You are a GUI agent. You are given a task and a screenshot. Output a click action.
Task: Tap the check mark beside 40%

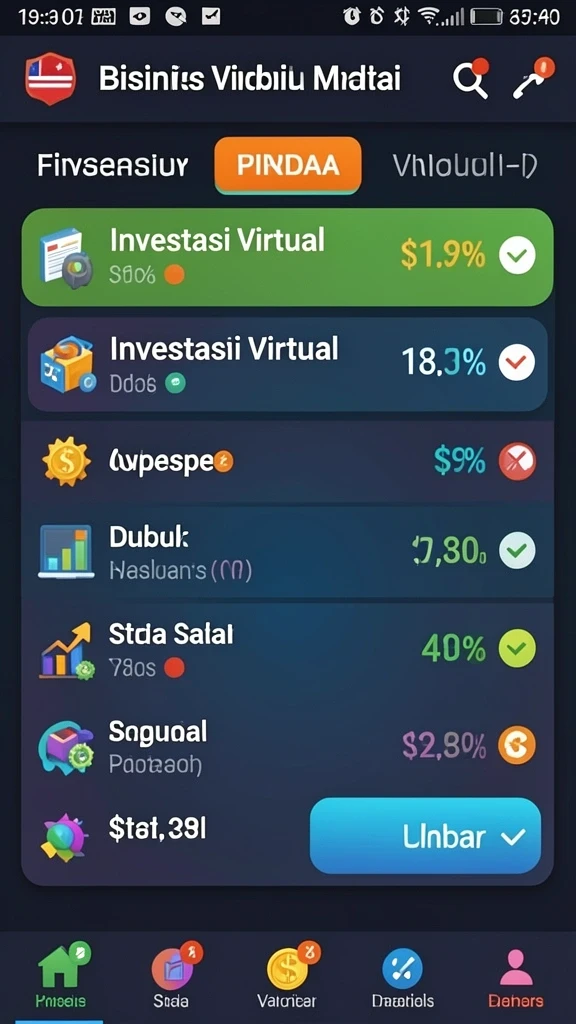tap(517, 648)
